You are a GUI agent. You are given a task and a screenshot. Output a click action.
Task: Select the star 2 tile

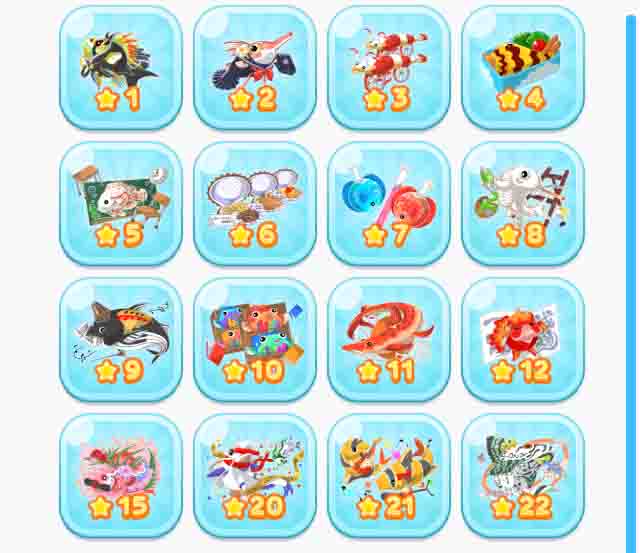pyautogui.click(x=254, y=67)
